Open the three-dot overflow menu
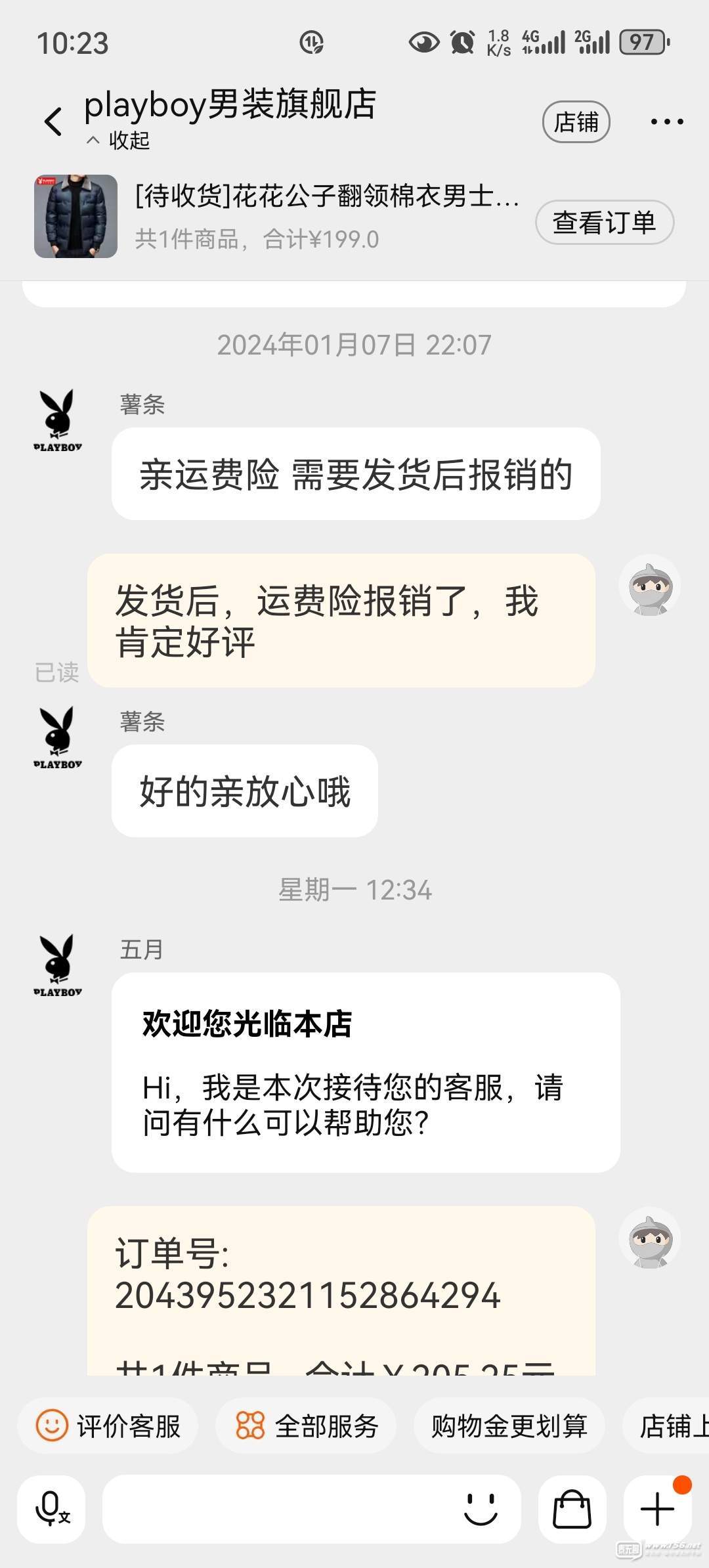 [666, 122]
